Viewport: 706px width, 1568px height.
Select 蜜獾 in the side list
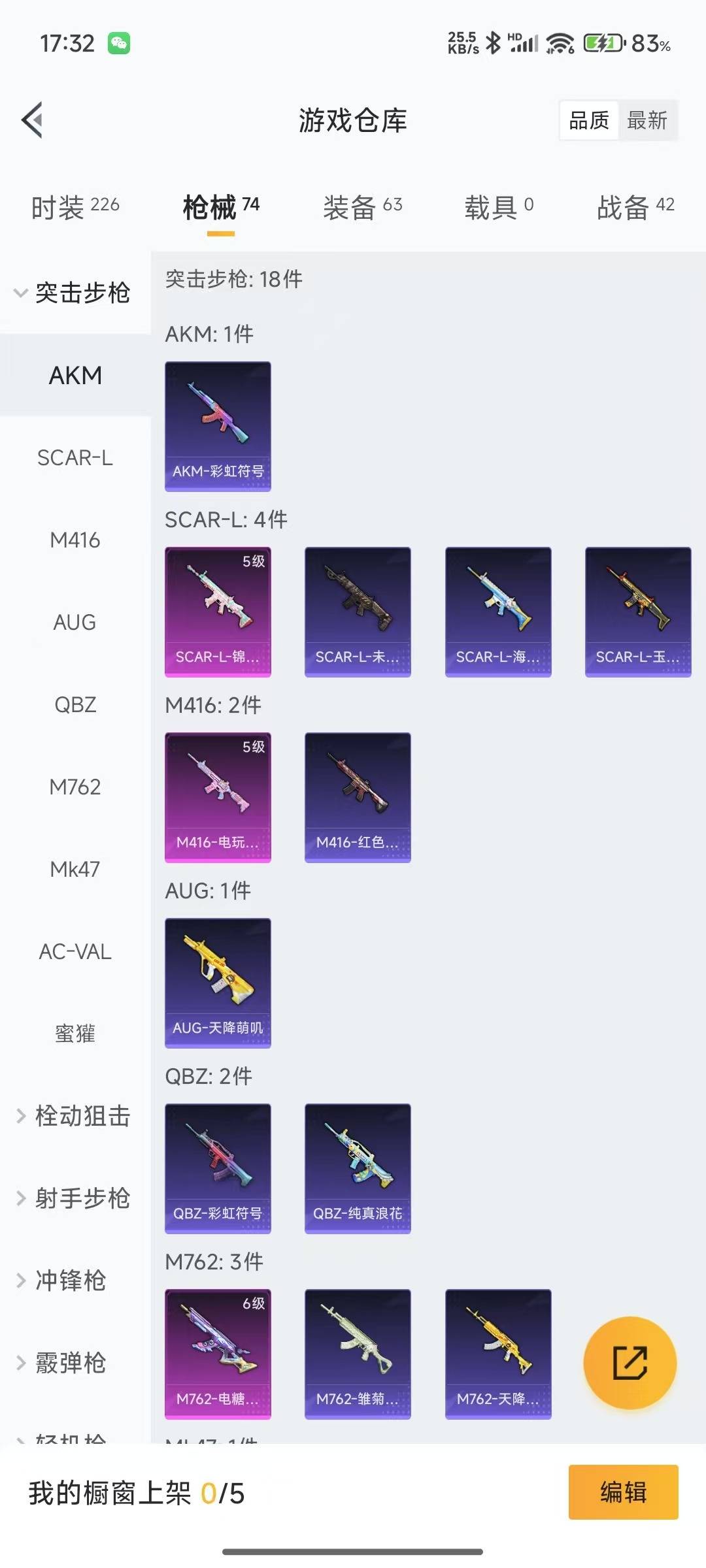(75, 1034)
